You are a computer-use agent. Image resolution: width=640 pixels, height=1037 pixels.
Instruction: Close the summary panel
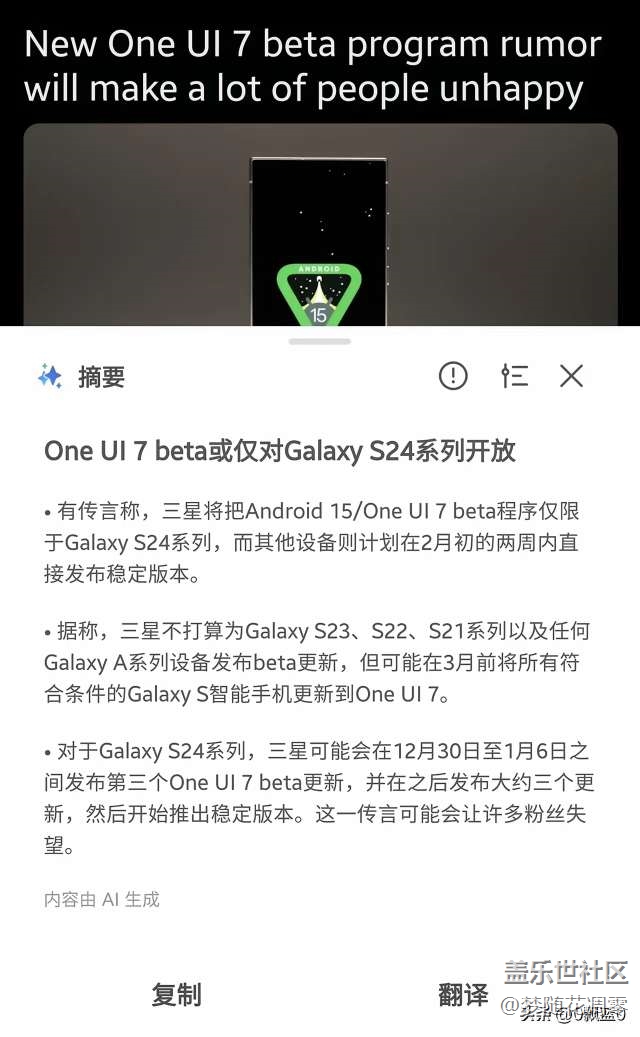click(x=571, y=376)
